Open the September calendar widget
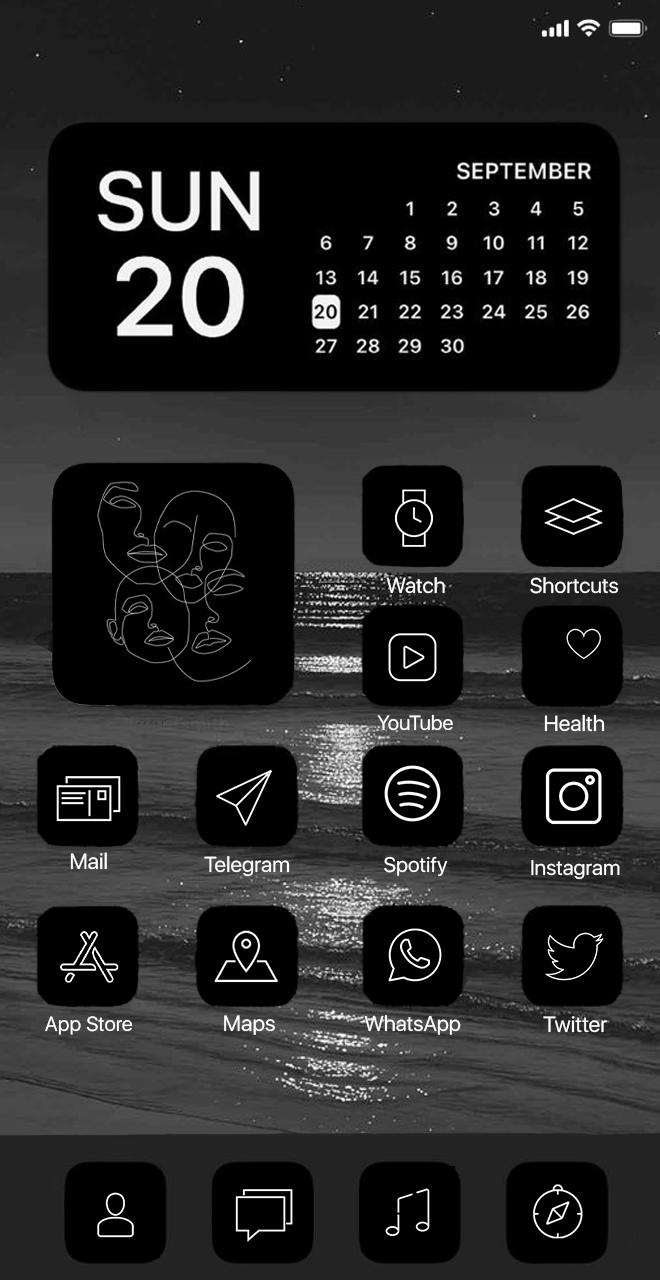Viewport: 660px width, 1280px height. point(333,257)
